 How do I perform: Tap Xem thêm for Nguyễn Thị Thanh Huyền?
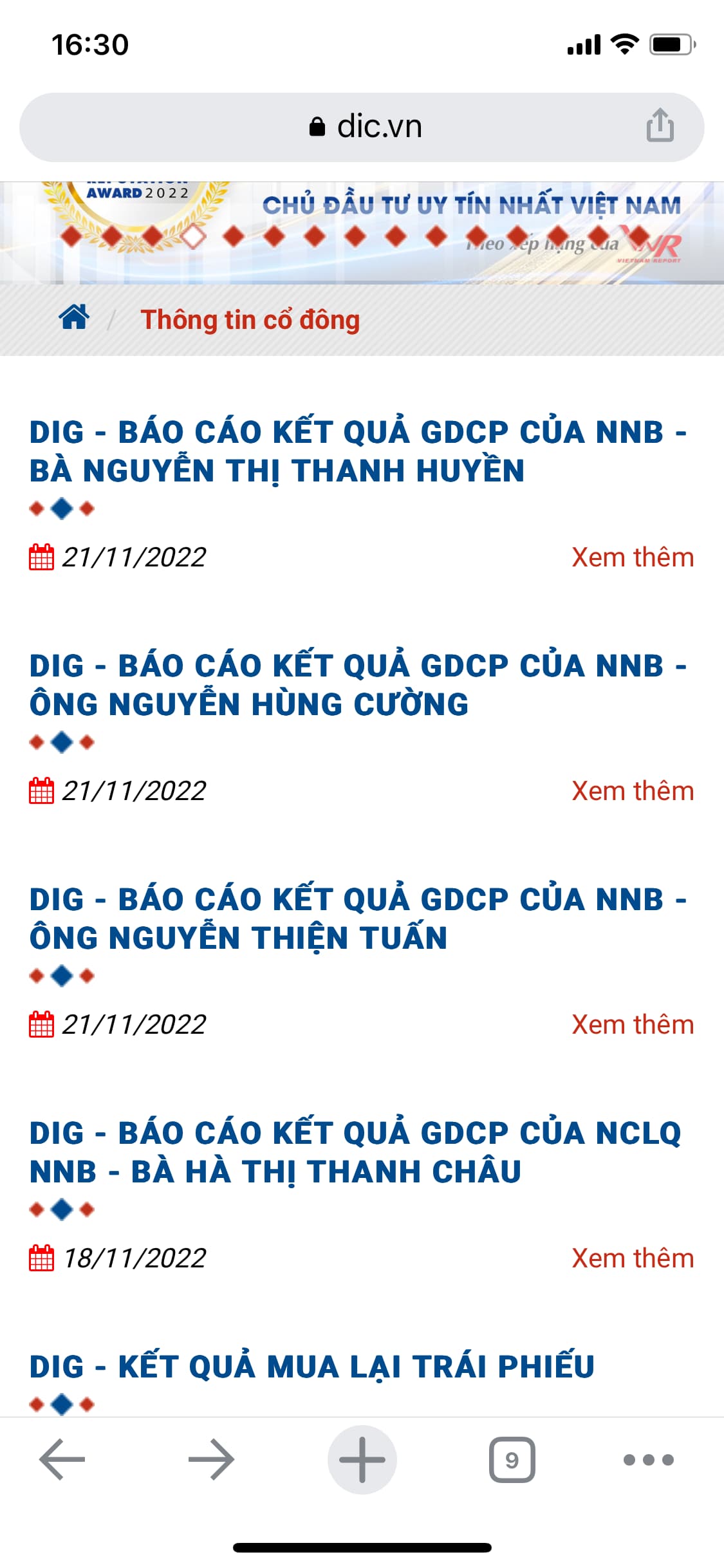click(632, 557)
